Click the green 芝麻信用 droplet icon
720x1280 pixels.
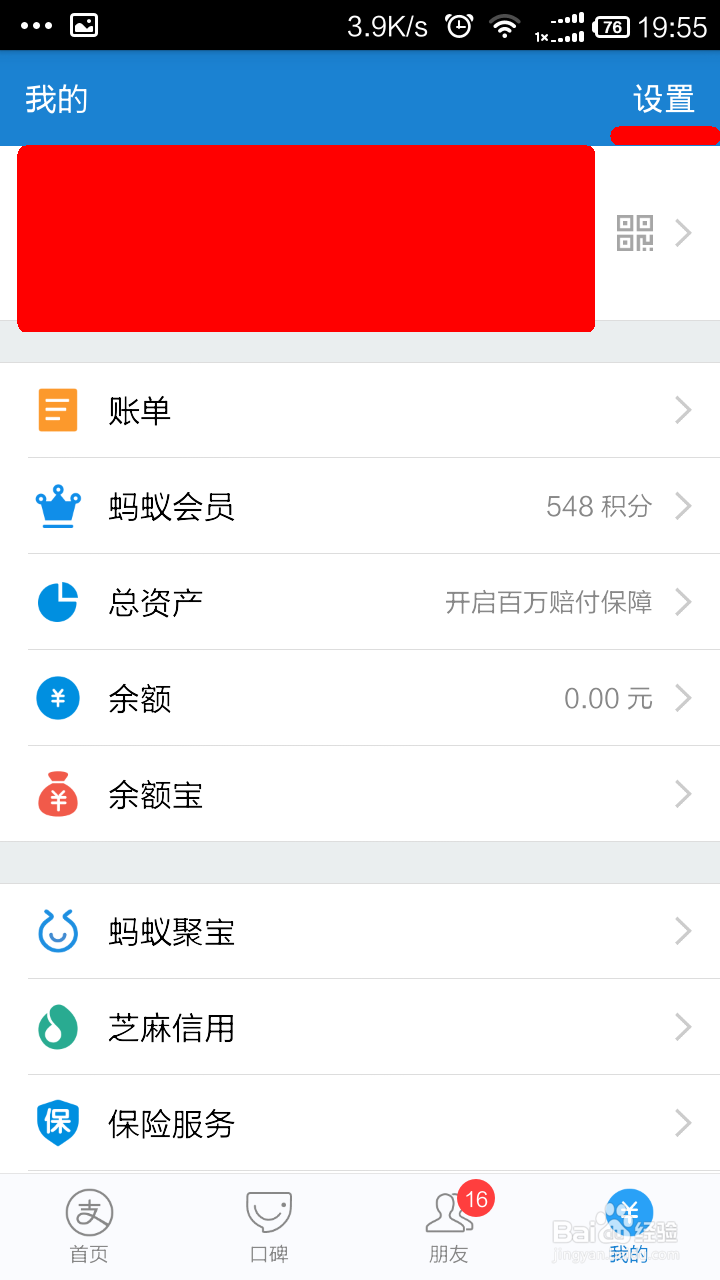coord(58,1027)
